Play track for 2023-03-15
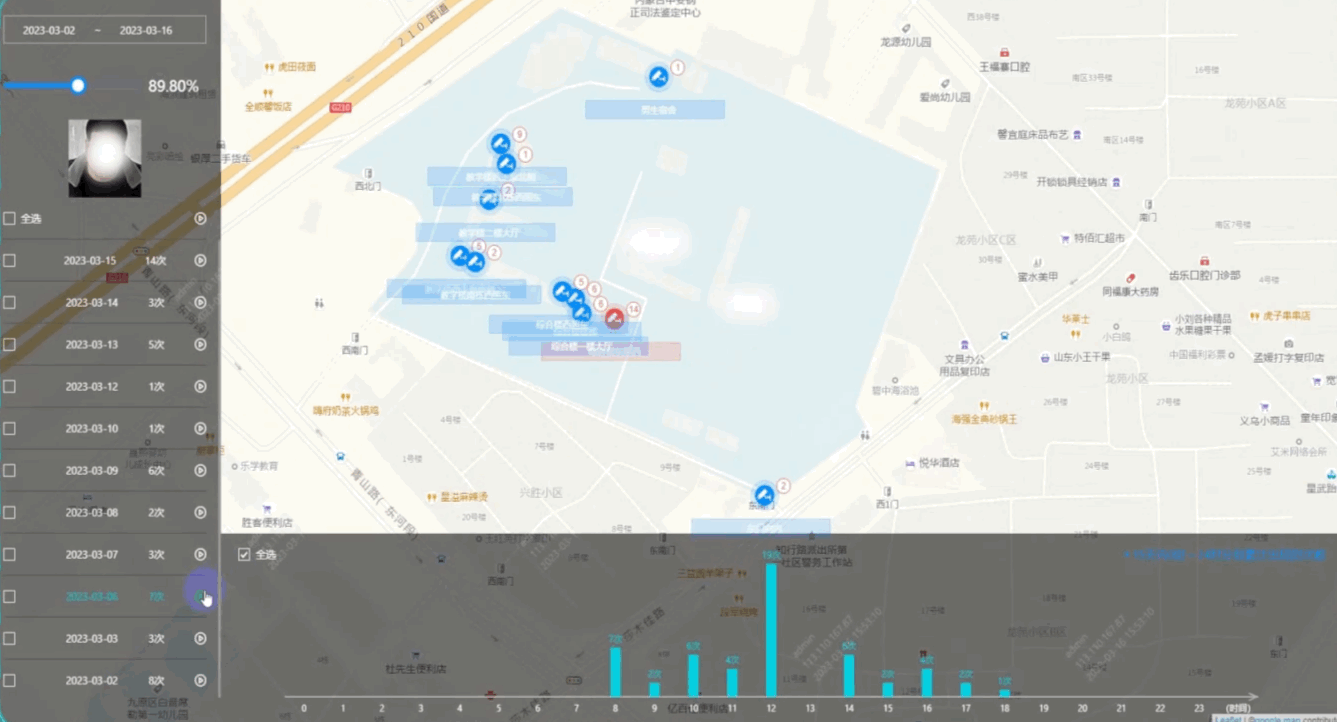Screen dimensions: 1337x722 (200, 260)
